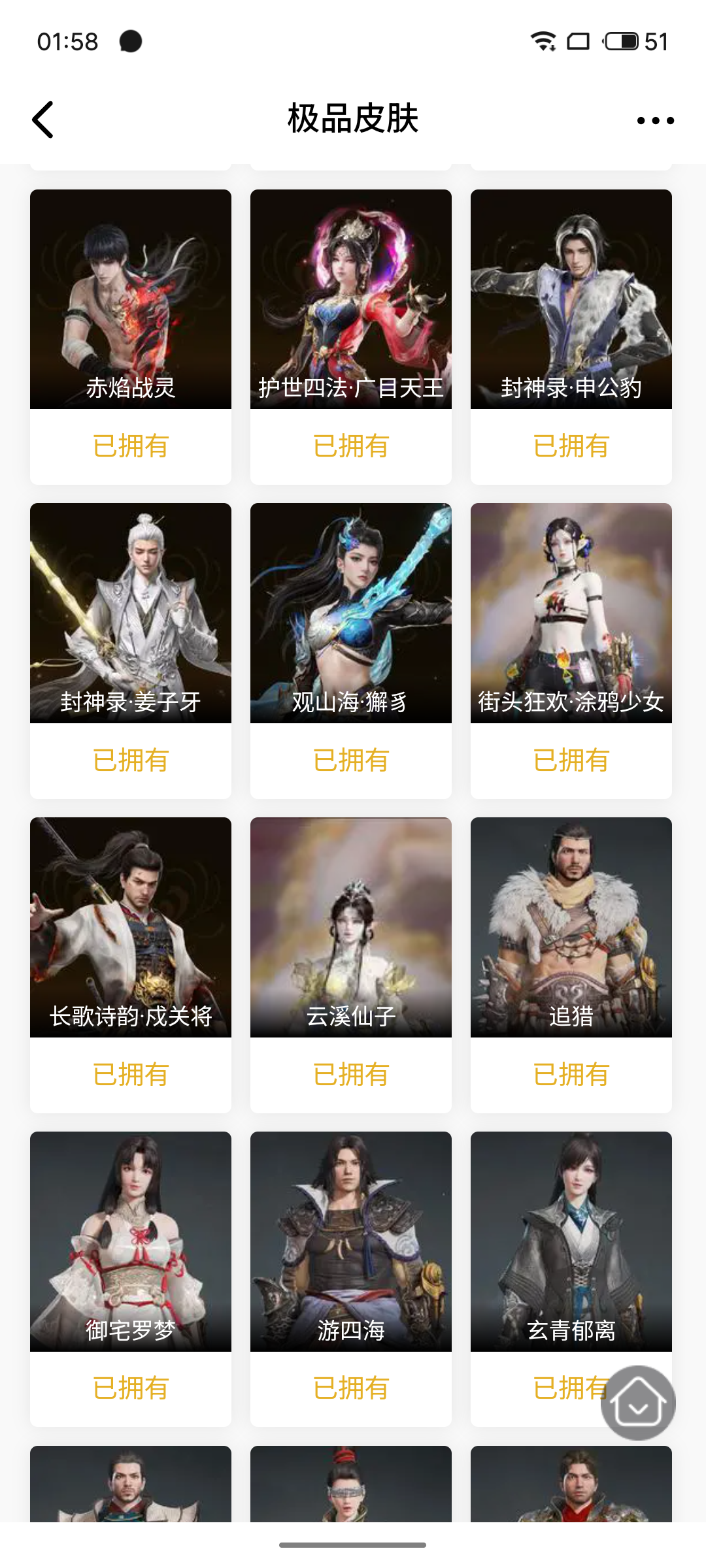Open the three-dot overflow menu
The width and height of the screenshot is (706, 1568).
(655, 120)
